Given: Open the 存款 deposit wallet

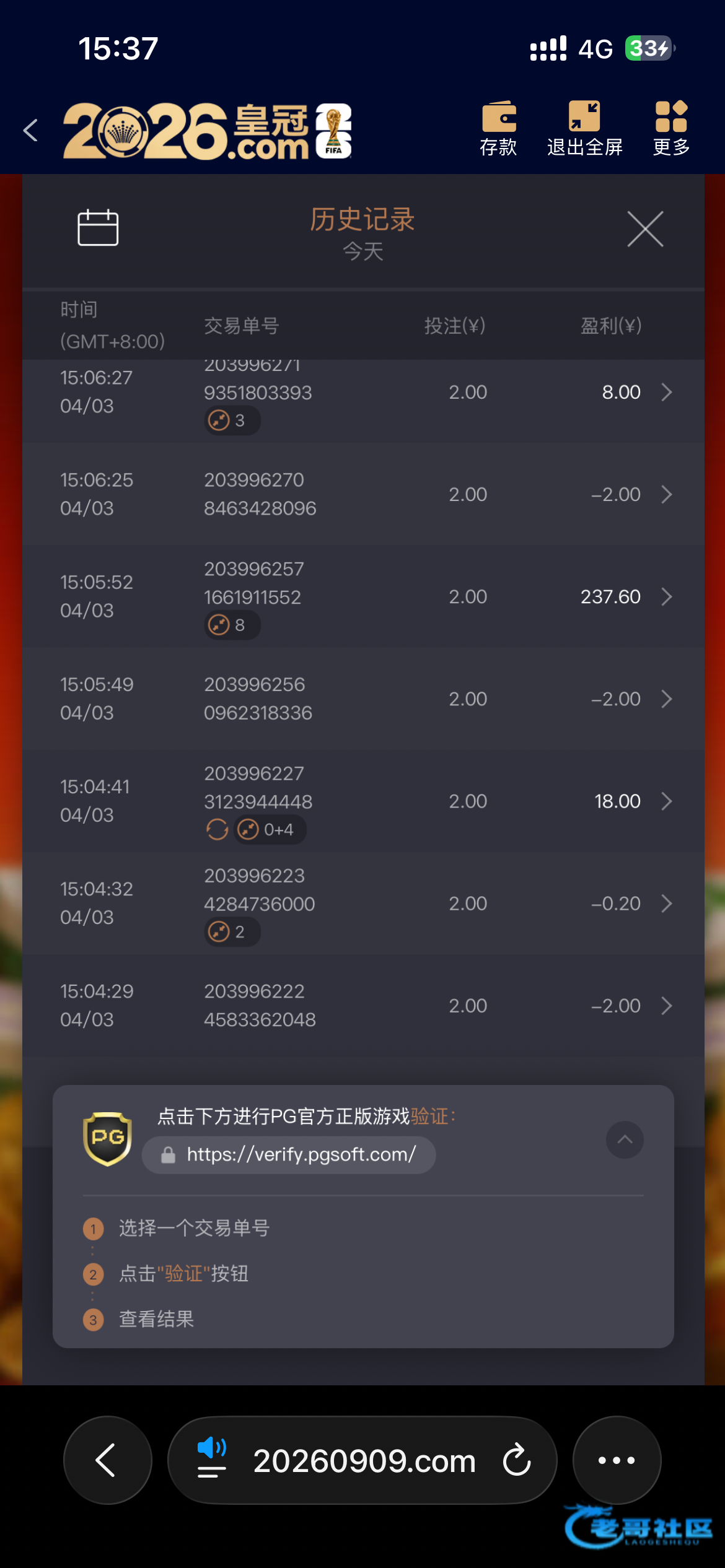Looking at the screenshot, I should coord(498,128).
